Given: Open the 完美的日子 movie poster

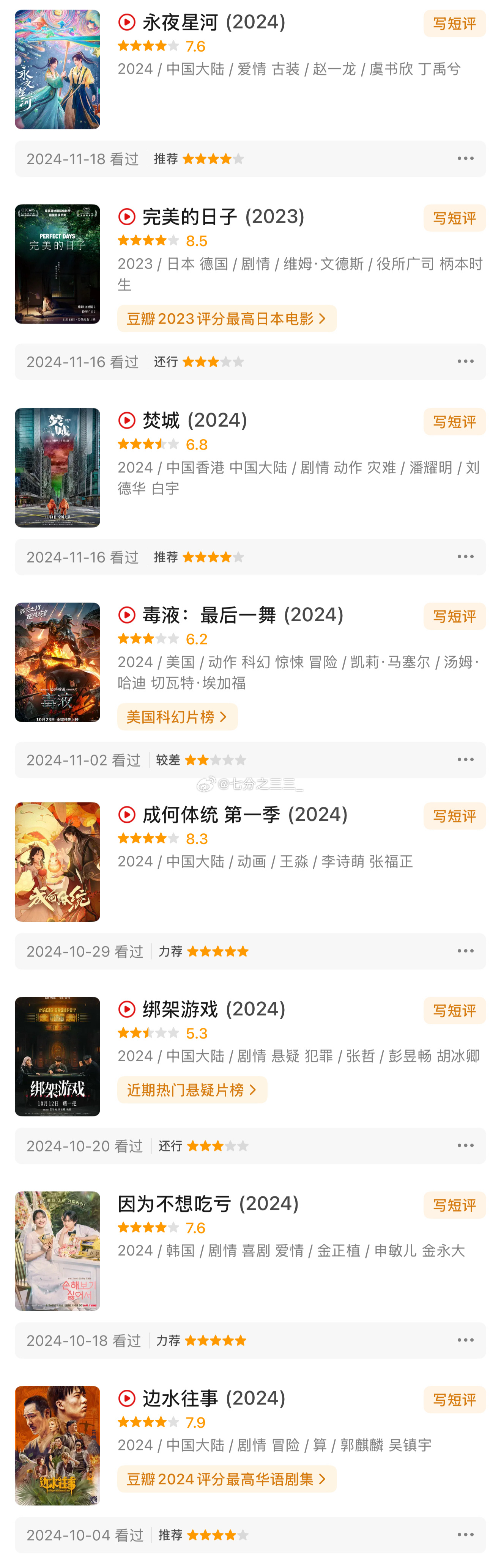Looking at the screenshot, I should (x=57, y=264).
